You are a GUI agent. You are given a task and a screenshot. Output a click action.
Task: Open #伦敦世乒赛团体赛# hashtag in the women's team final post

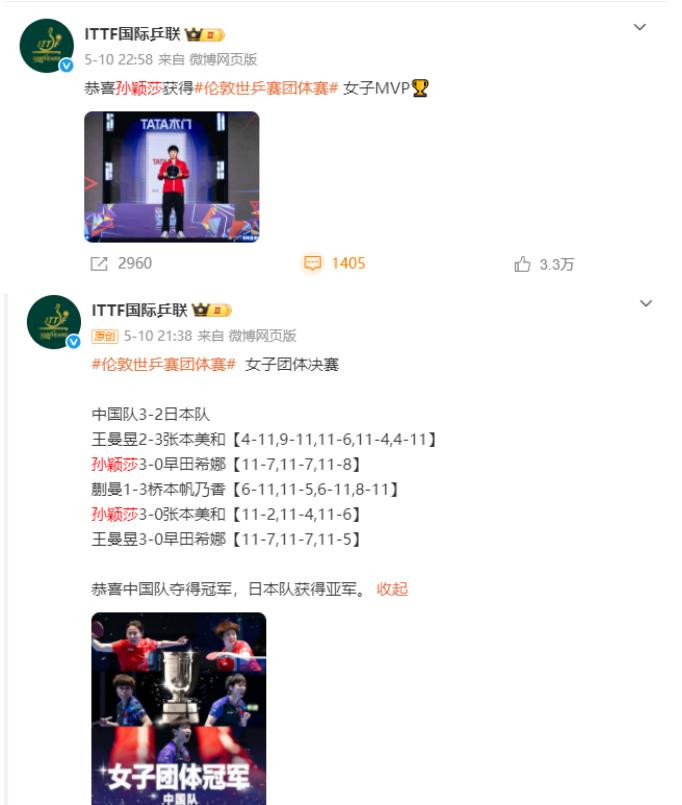(x=164, y=365)
